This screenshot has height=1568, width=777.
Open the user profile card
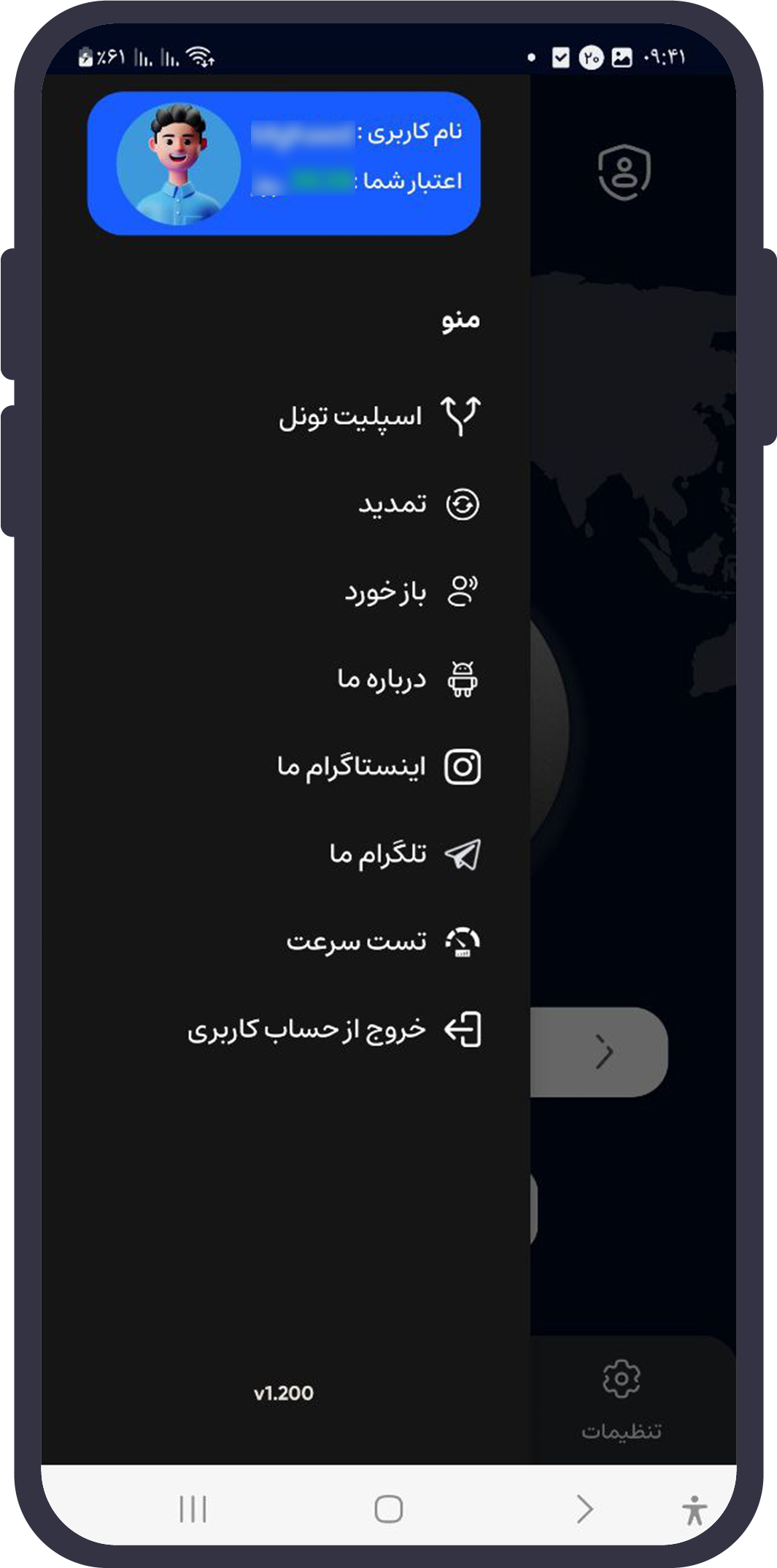[284, 164]
